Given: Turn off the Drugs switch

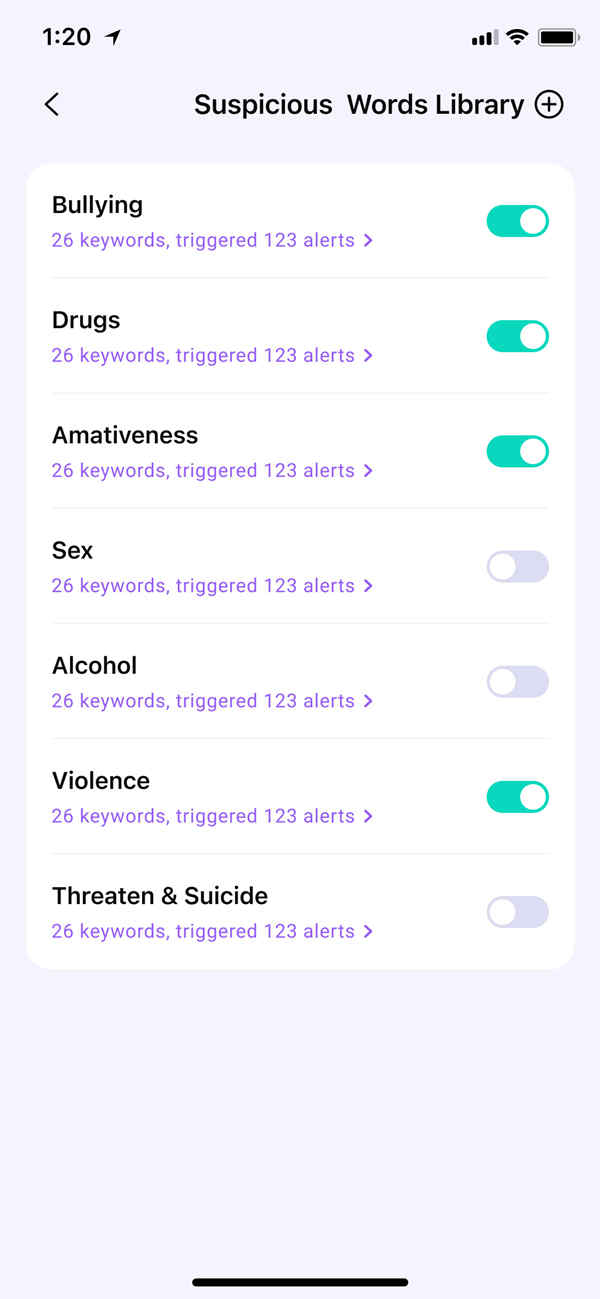Looking at the screenshot, I should click(x=517, y=336).
